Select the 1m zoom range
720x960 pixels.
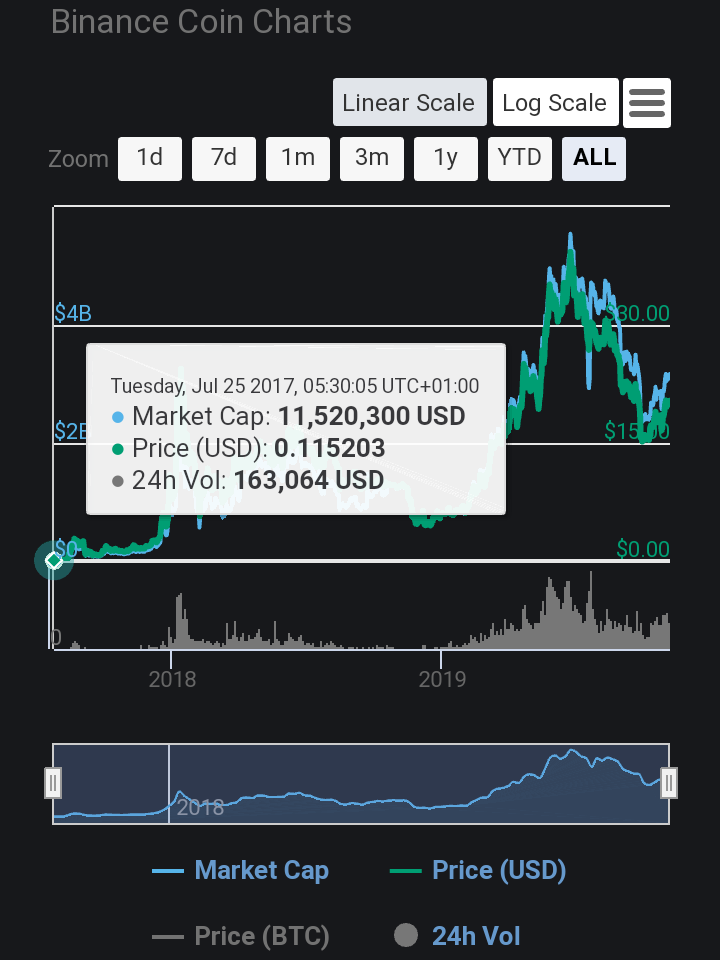coord(298,158)
